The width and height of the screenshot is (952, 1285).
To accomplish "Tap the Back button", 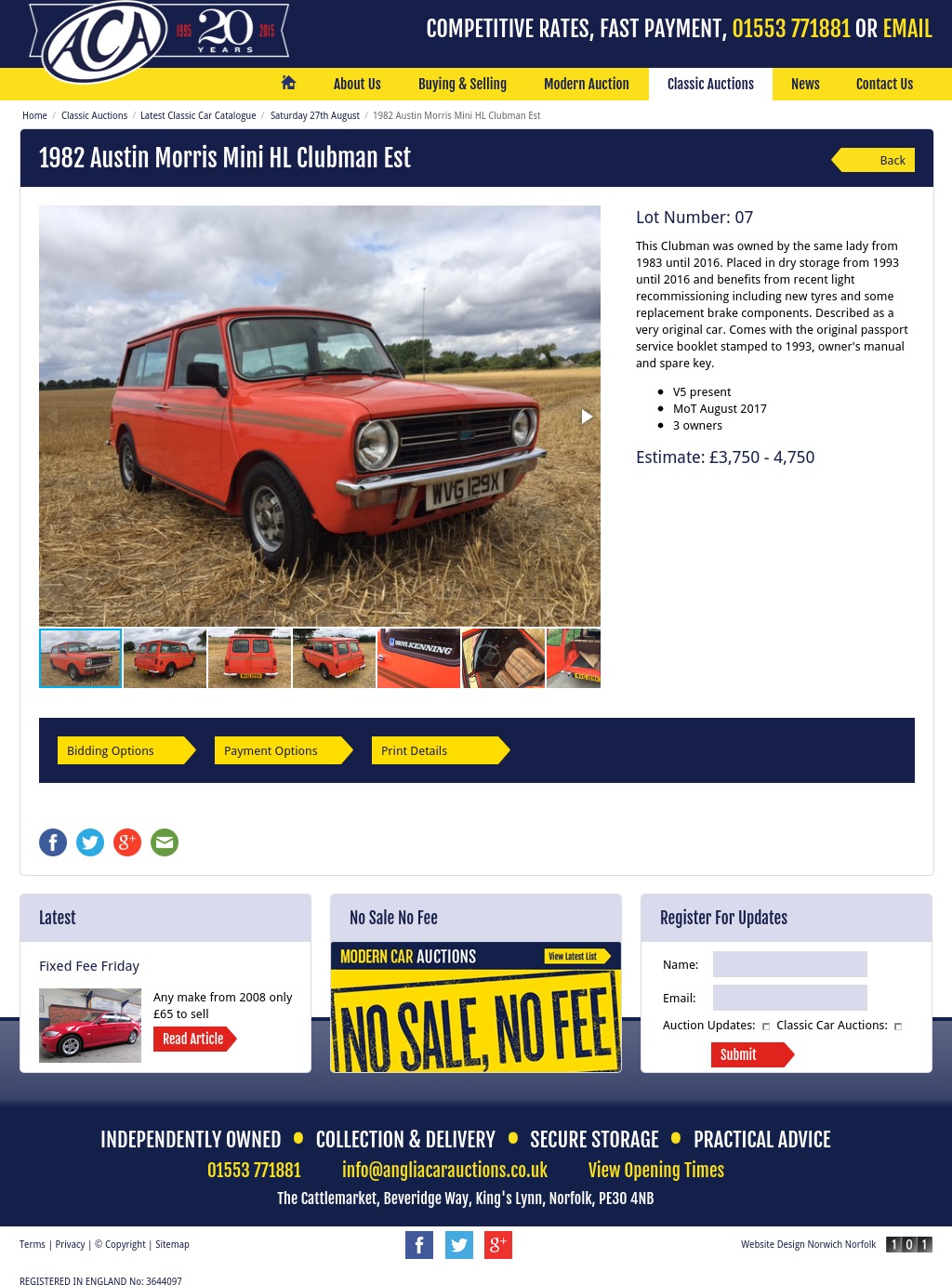I will 879,160.
